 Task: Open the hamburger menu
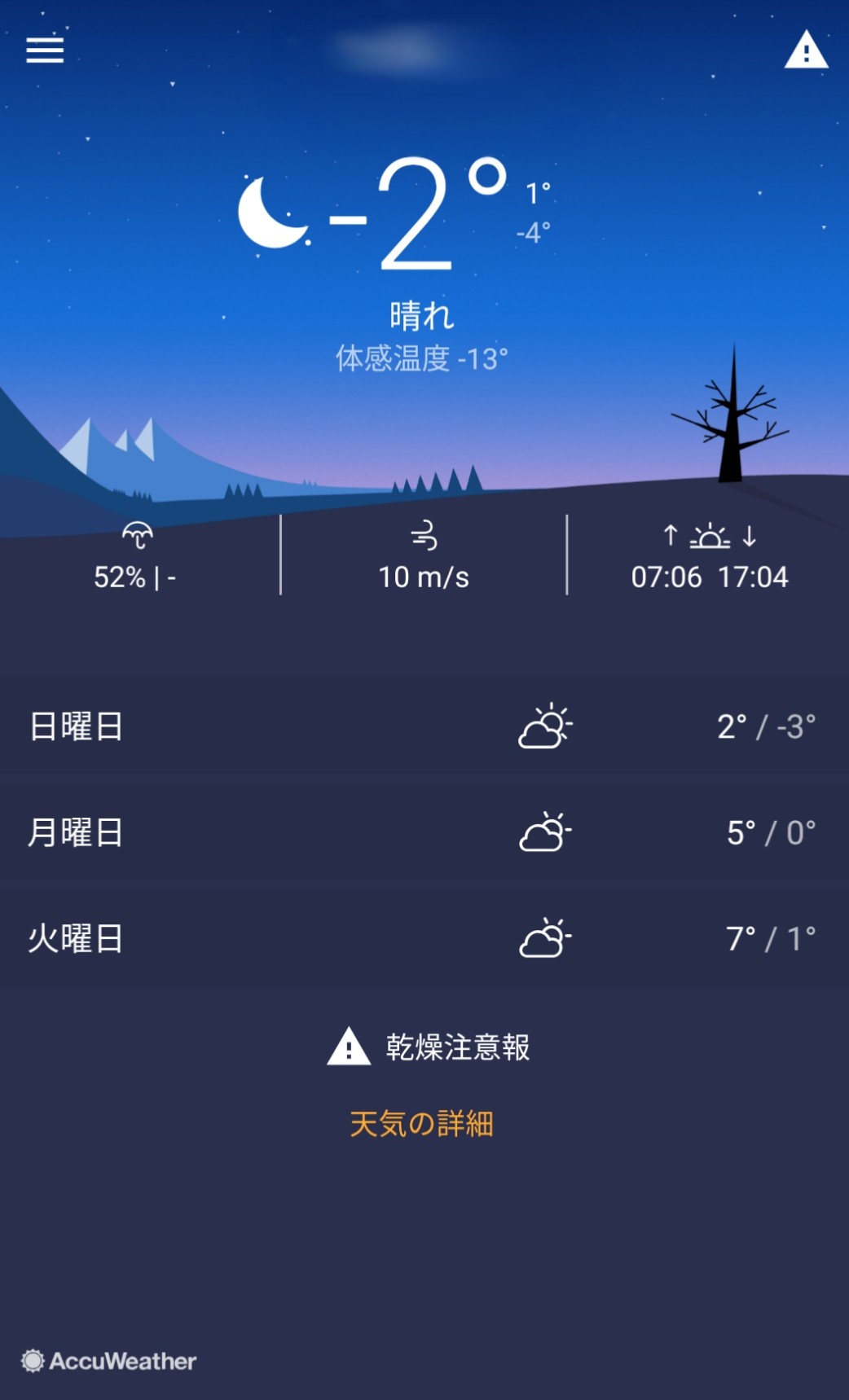(x=45, y=50)
